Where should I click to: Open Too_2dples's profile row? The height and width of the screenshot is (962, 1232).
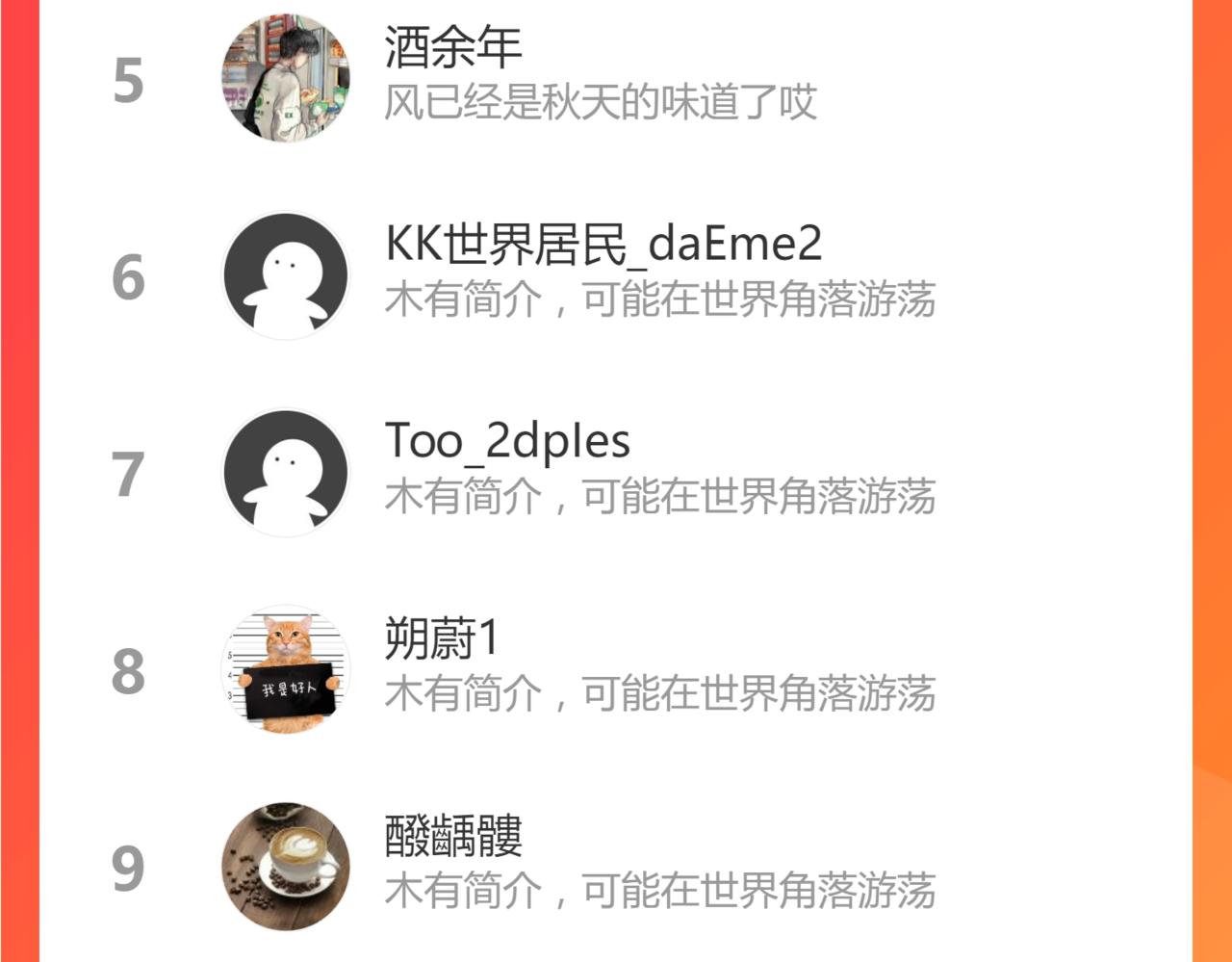pyautogui.click(x=616, y=473)
